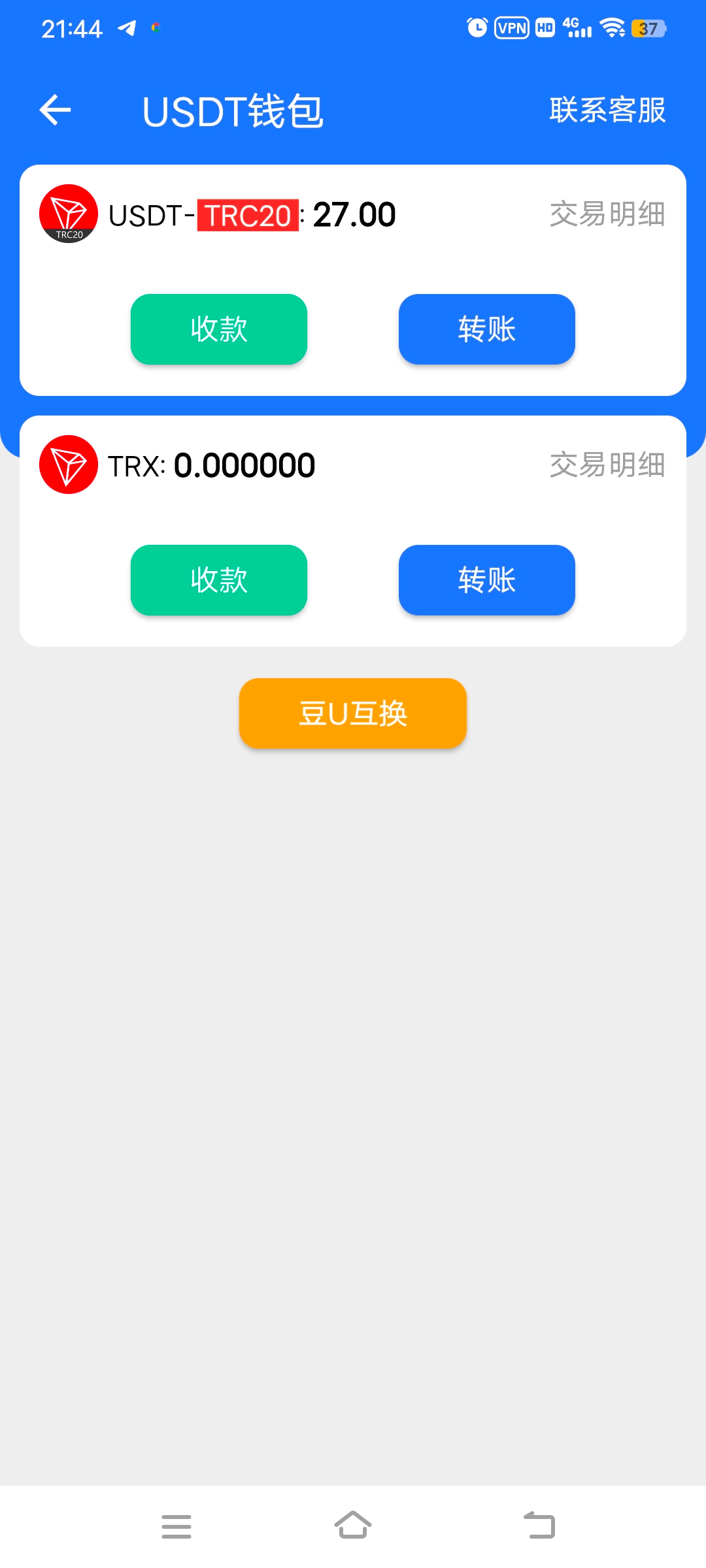Open recent apps with the menu navigation icon
Image resolution: width=706 pixels, height=1568 pixels.
(176, 1526)
